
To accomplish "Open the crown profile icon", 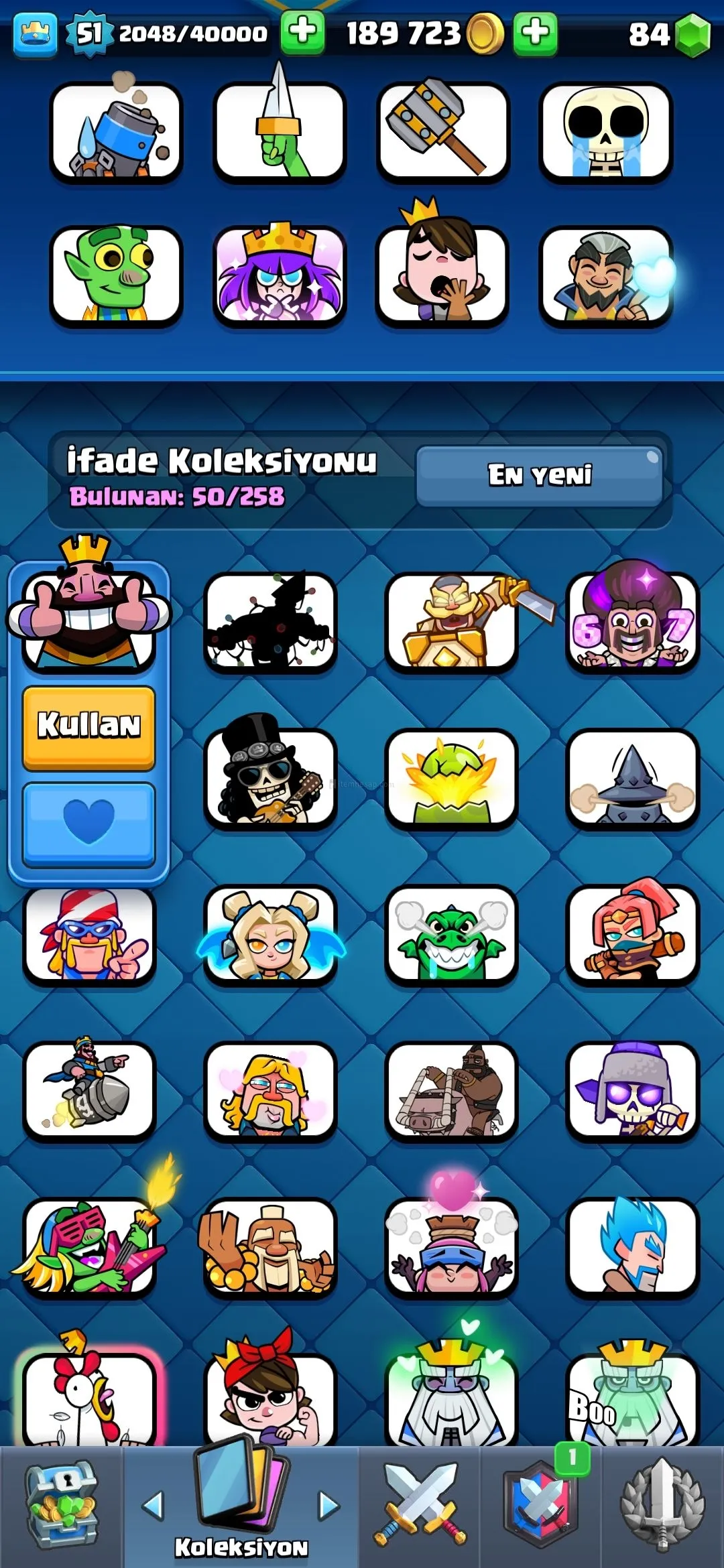I will click(35, 34).
